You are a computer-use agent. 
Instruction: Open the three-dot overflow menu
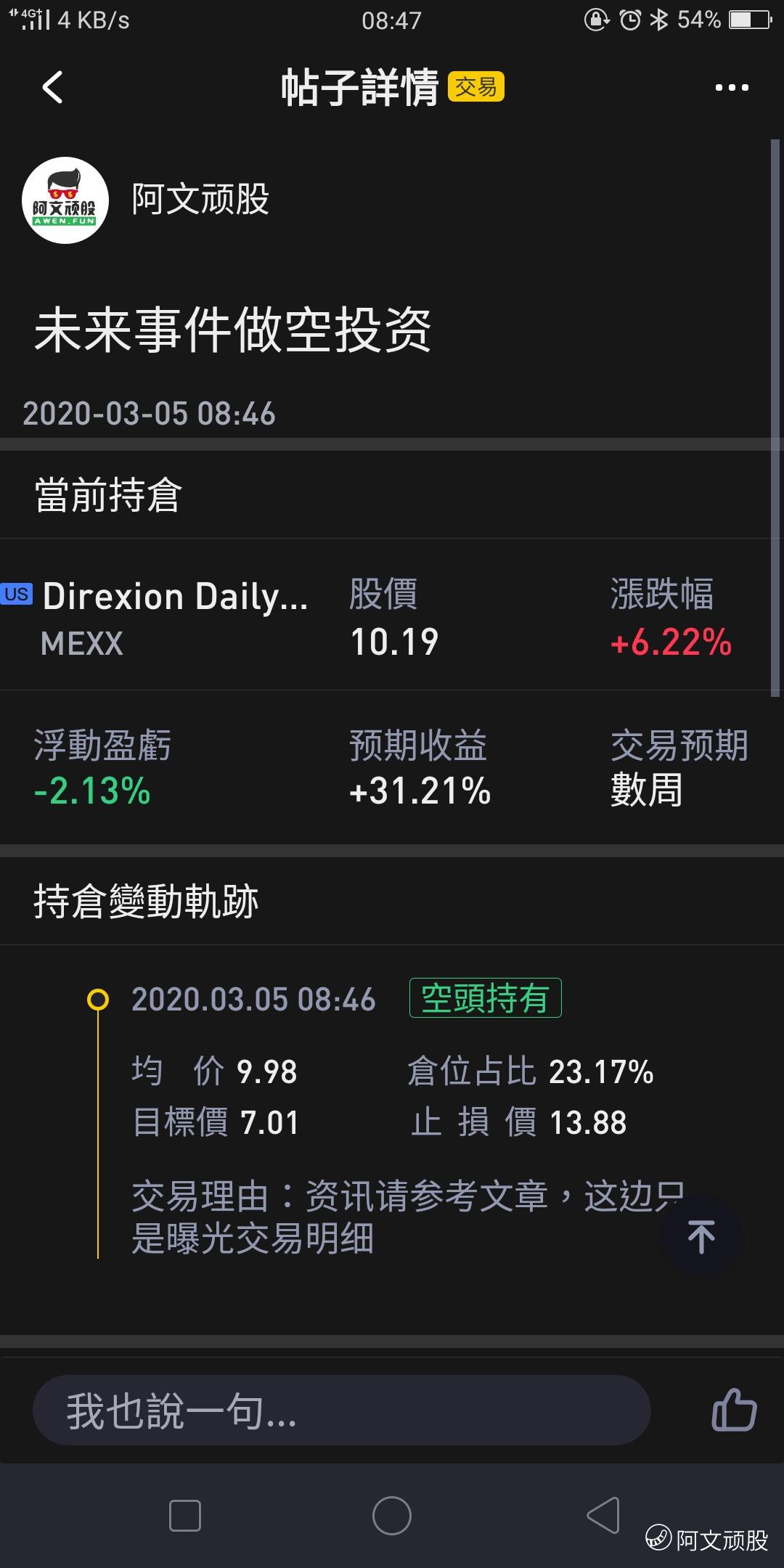point(731,88)
